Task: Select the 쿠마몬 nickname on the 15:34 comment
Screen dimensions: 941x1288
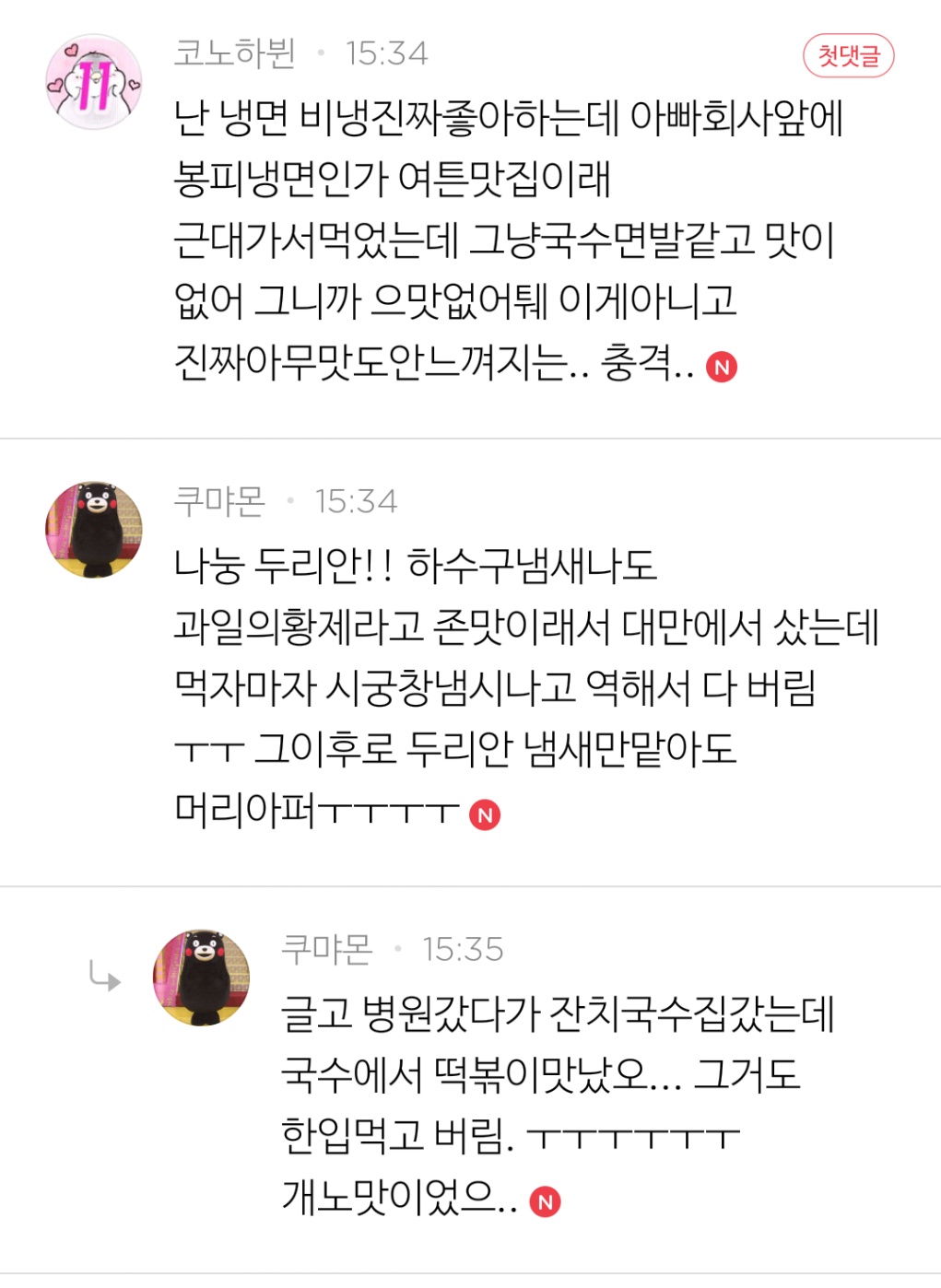Action: 219,501
